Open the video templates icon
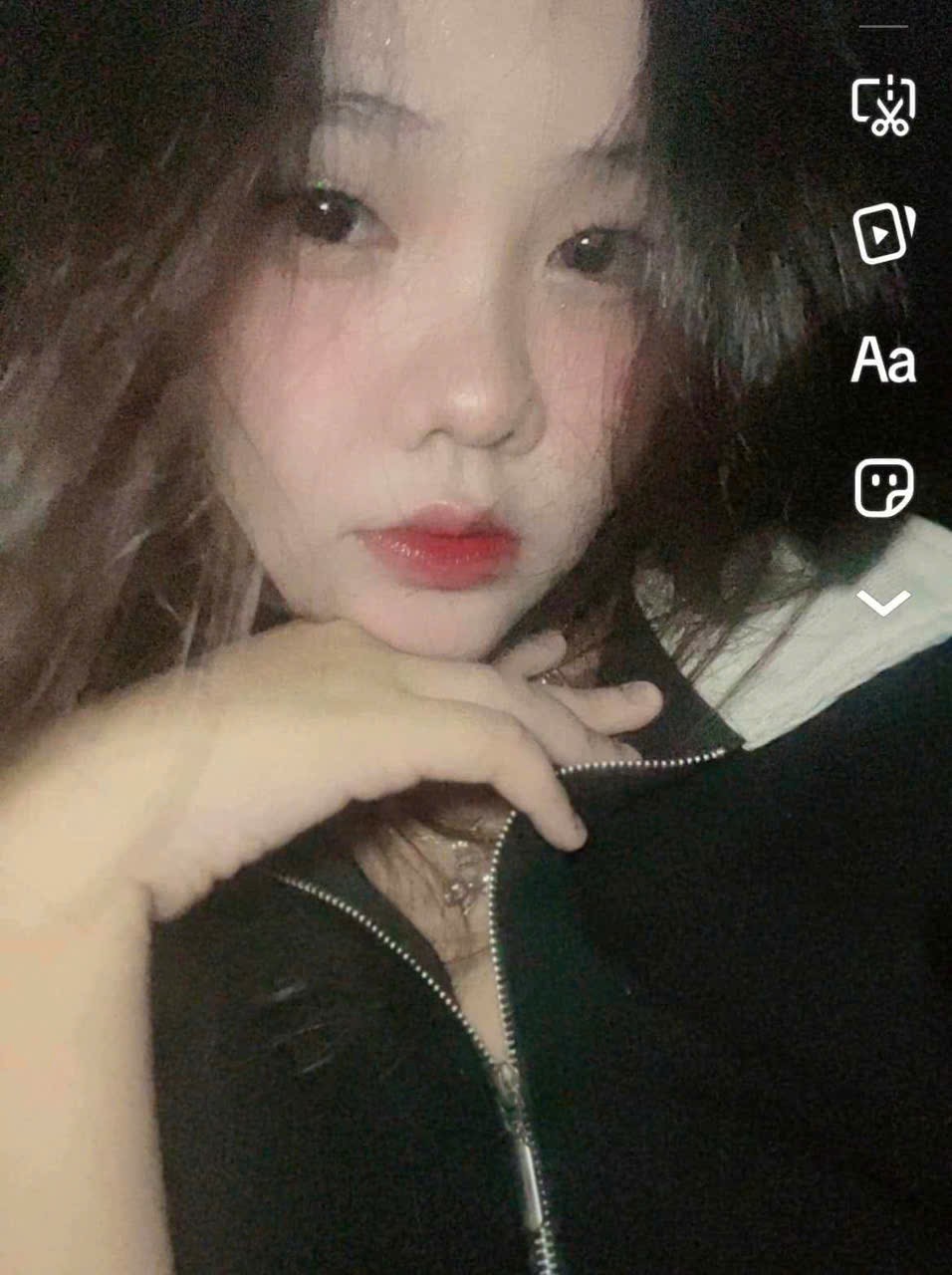This screenshot has width=952, height=1275. point(883,233)
